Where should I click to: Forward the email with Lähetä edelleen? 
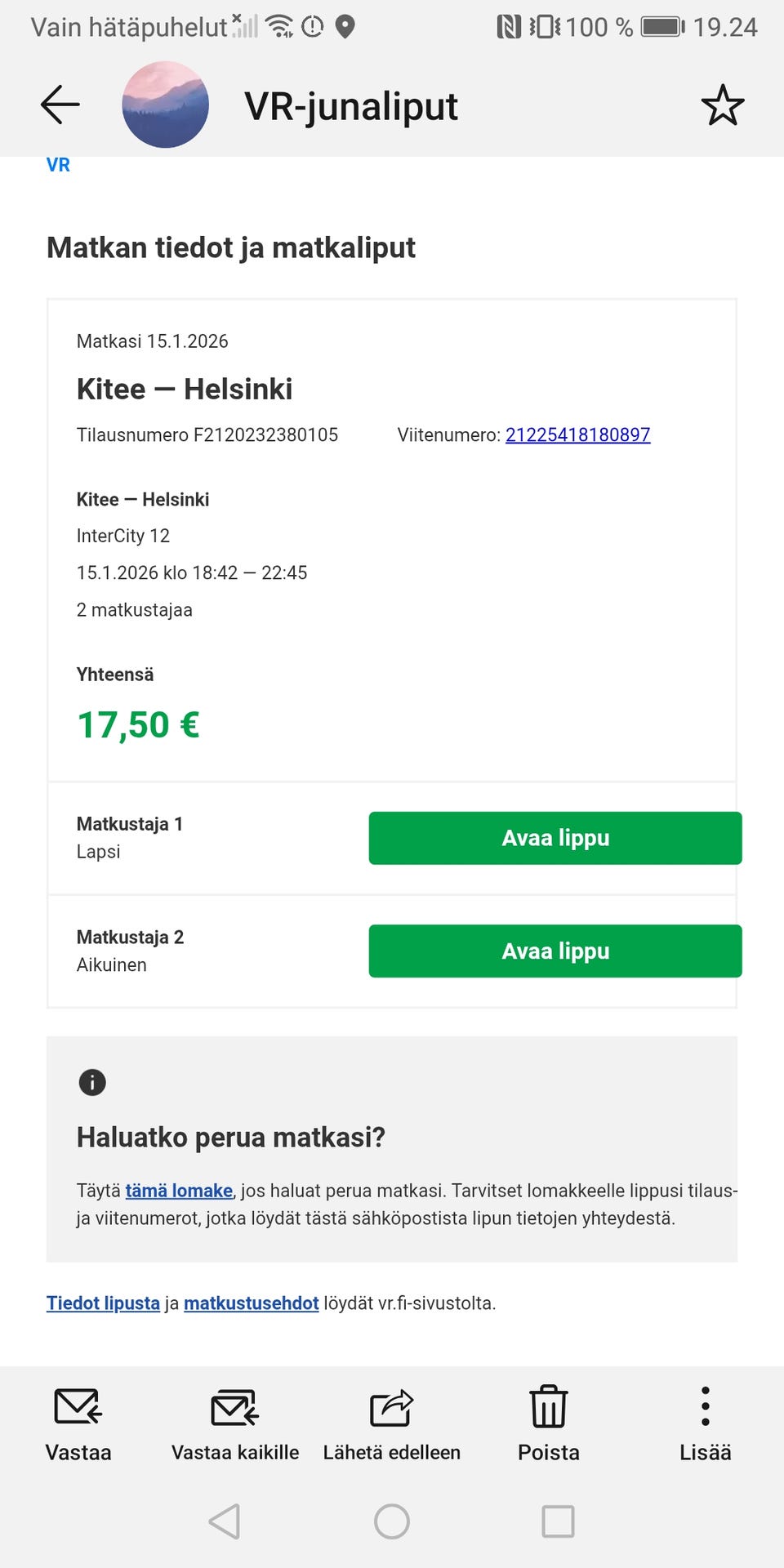click(x=392, y=1423)
